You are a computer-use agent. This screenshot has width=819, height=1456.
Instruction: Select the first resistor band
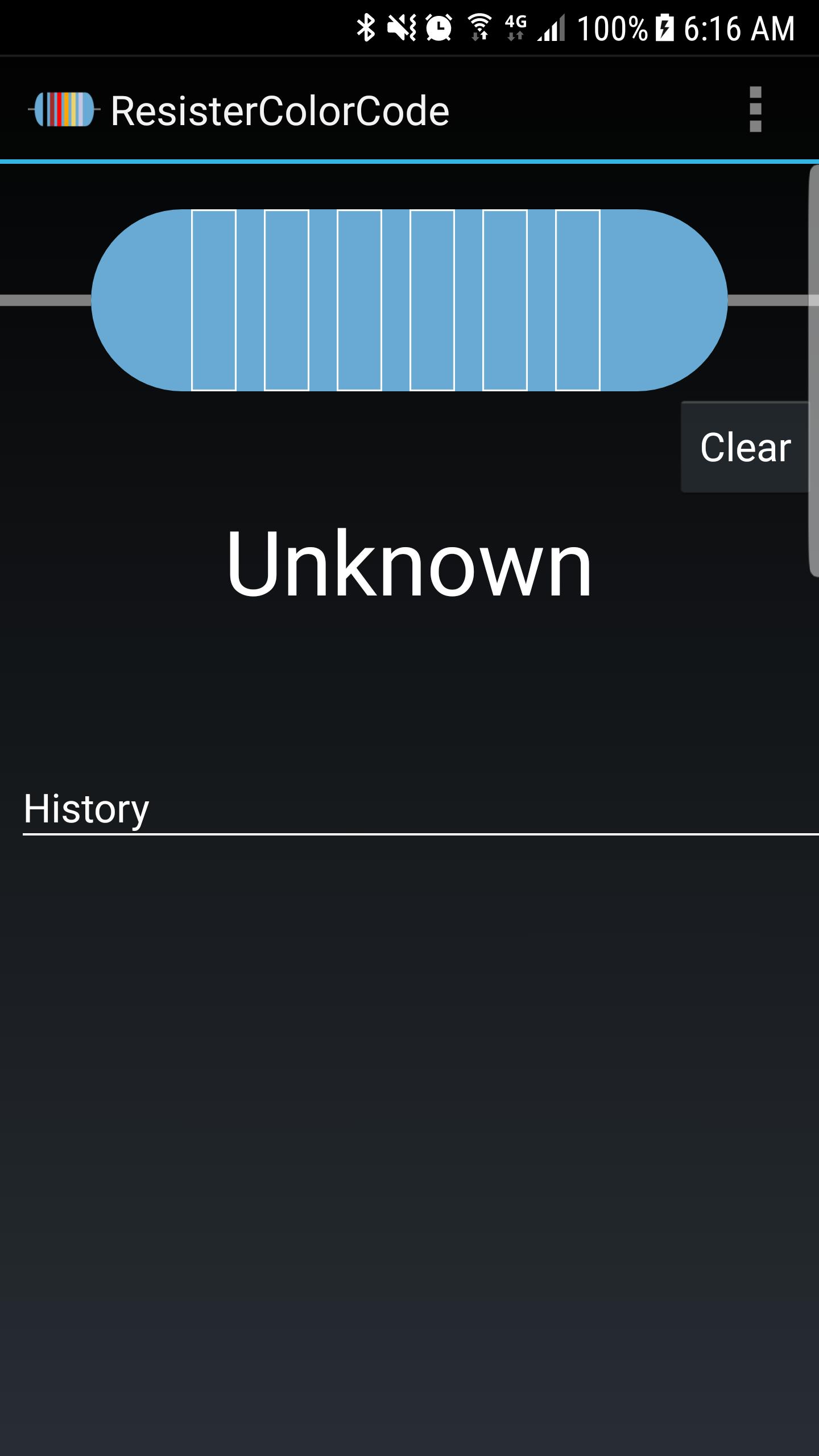[214, 300]
